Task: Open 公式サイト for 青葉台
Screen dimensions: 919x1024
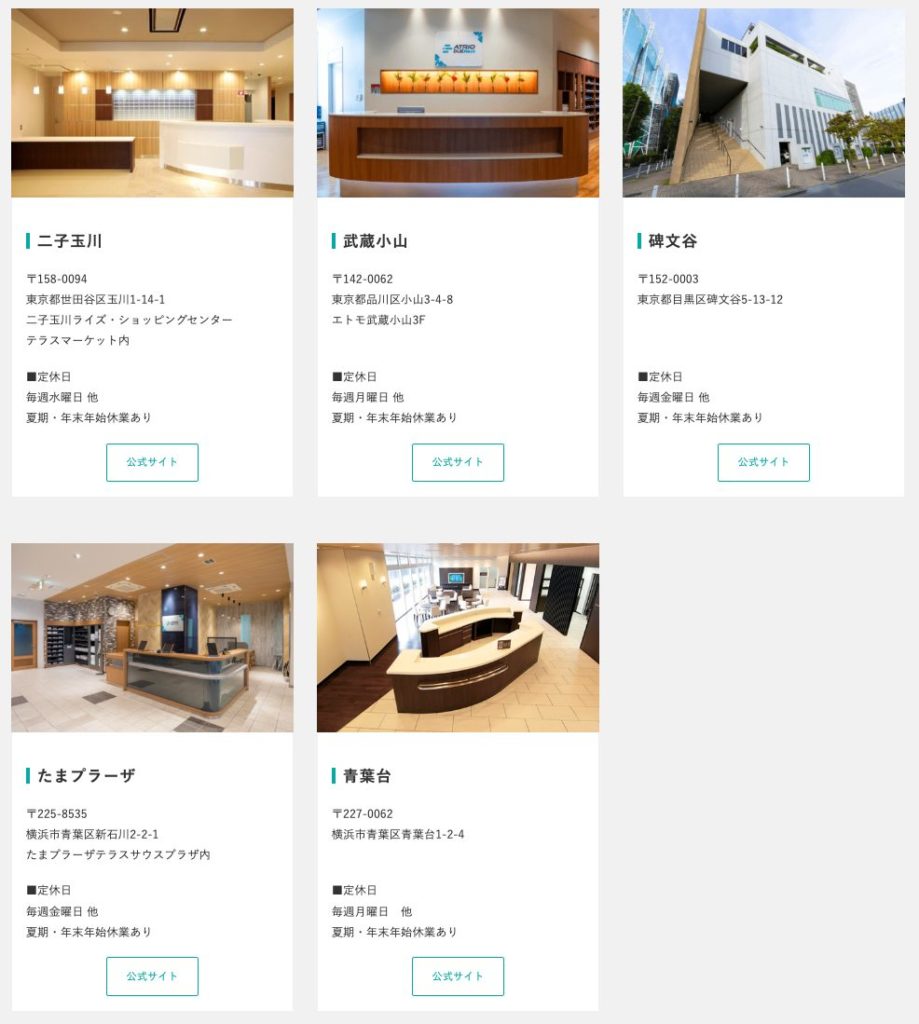Action: pos(458,976)
